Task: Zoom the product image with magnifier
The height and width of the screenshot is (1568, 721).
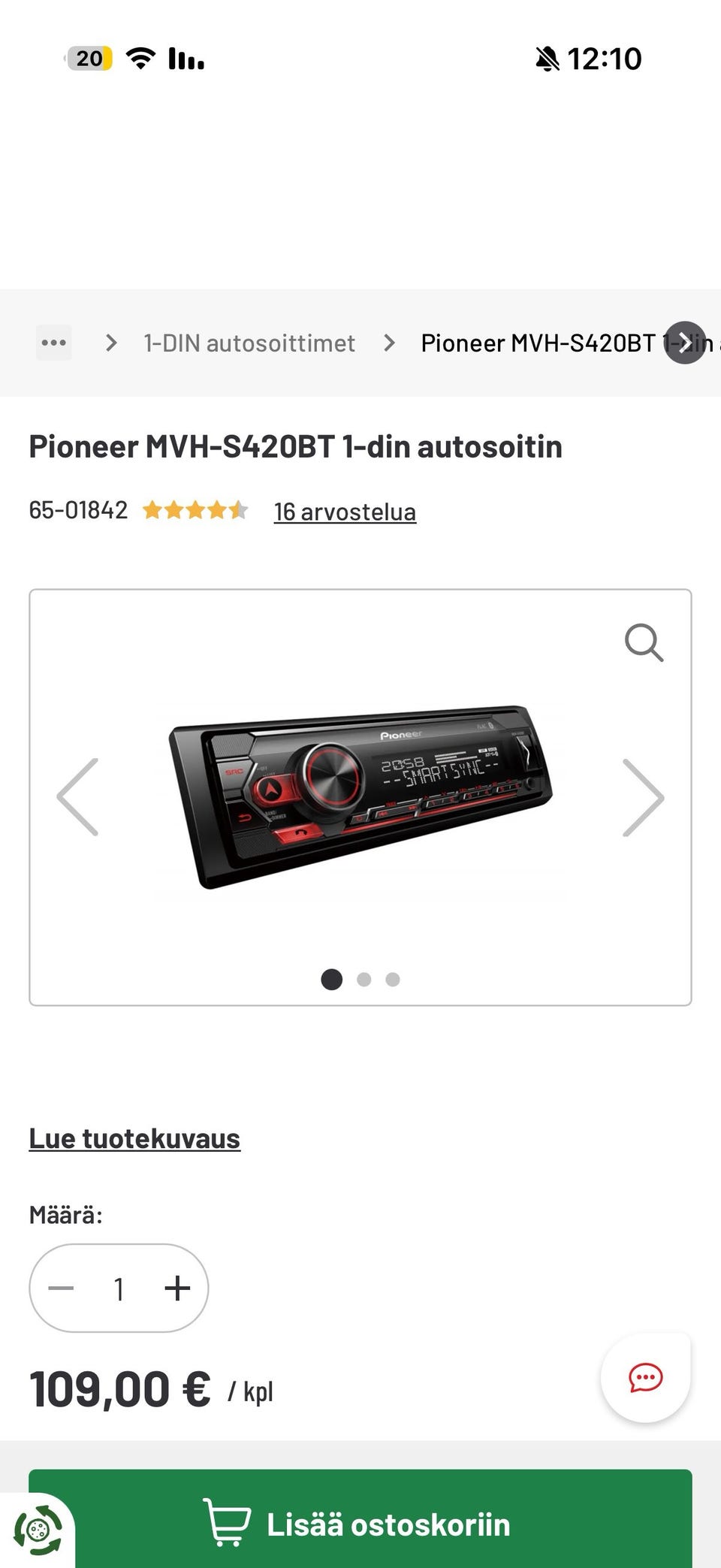Action: pyautogui.click(x=644, y=643)
